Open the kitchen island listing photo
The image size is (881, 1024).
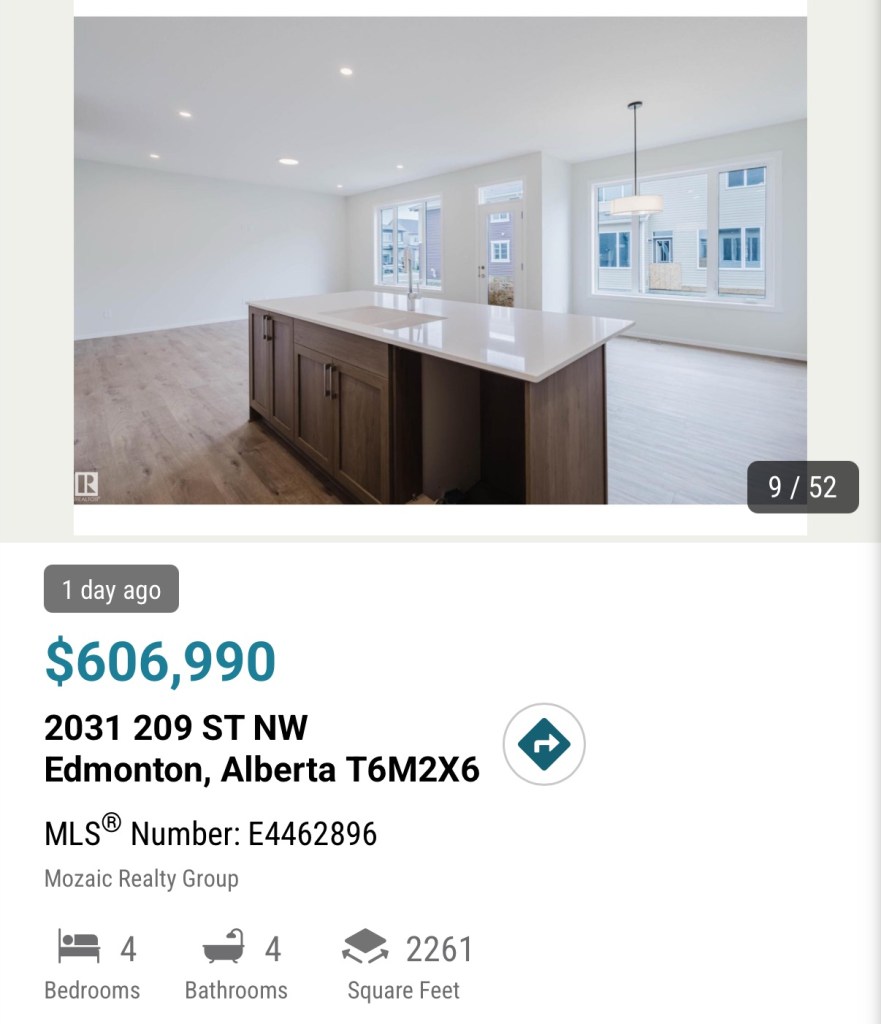440,262
